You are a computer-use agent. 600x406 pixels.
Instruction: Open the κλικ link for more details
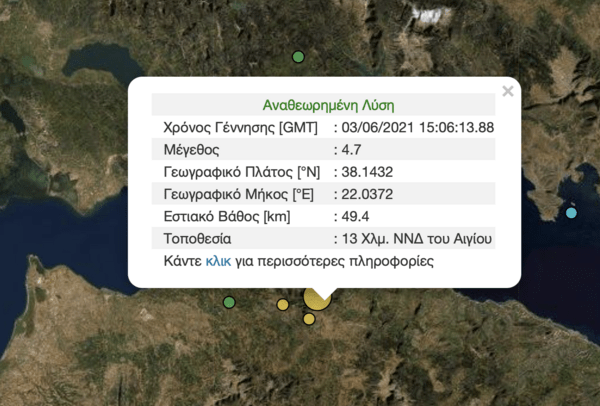click(218, 262)
